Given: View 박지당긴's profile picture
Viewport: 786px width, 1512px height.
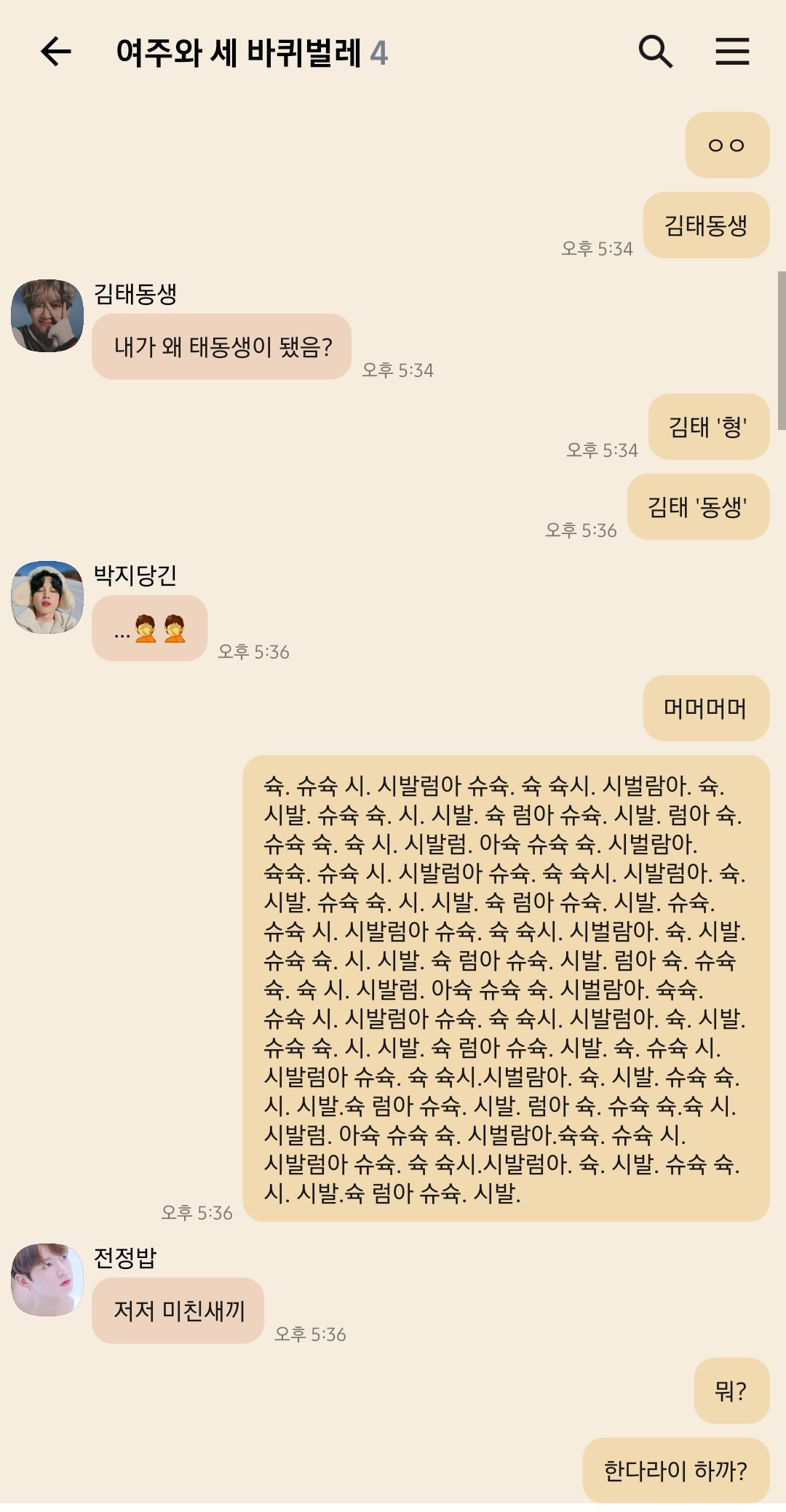Looking at the screenshot, I should click(47, 597).
